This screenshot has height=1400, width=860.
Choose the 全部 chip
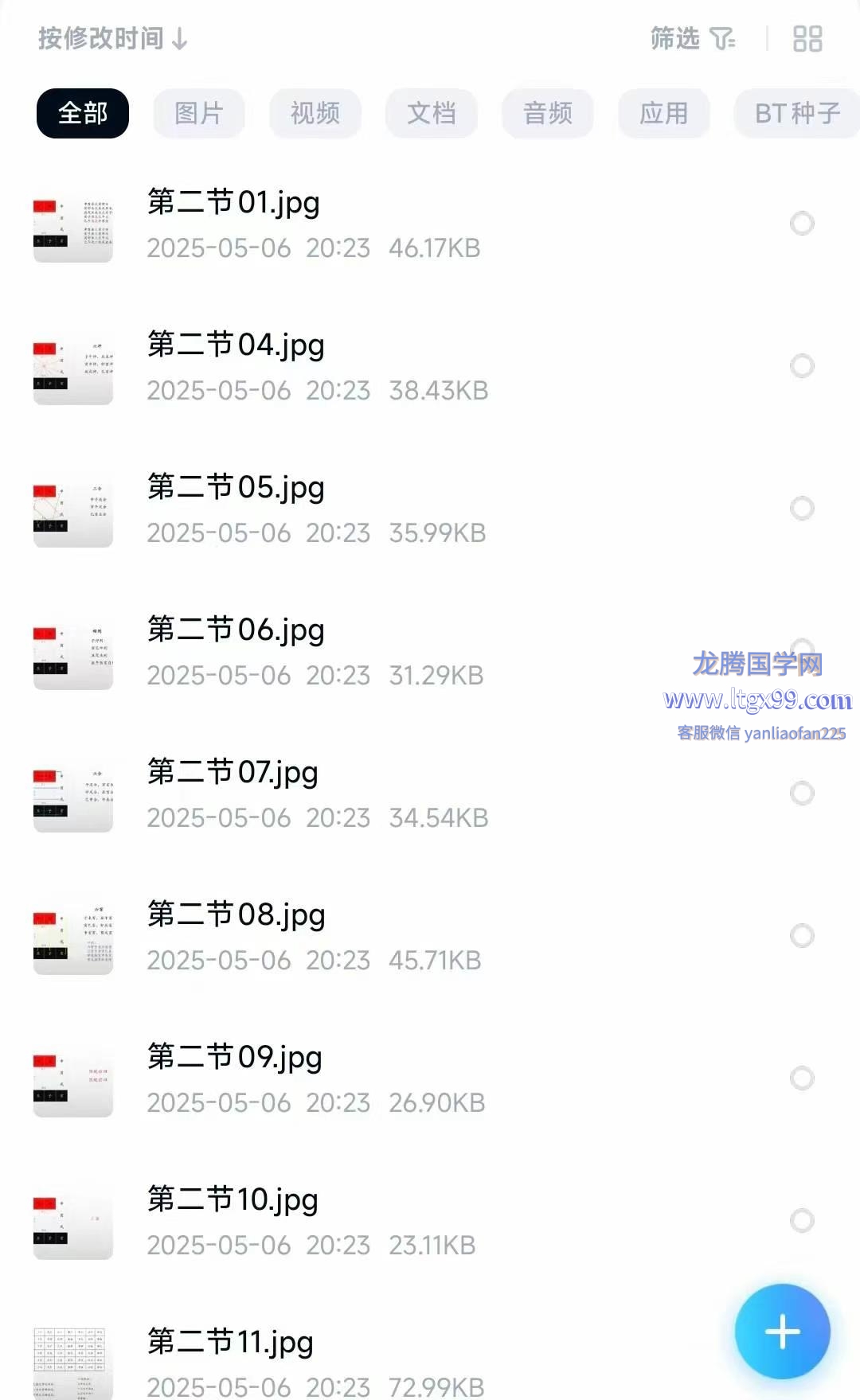click(83, 113)
